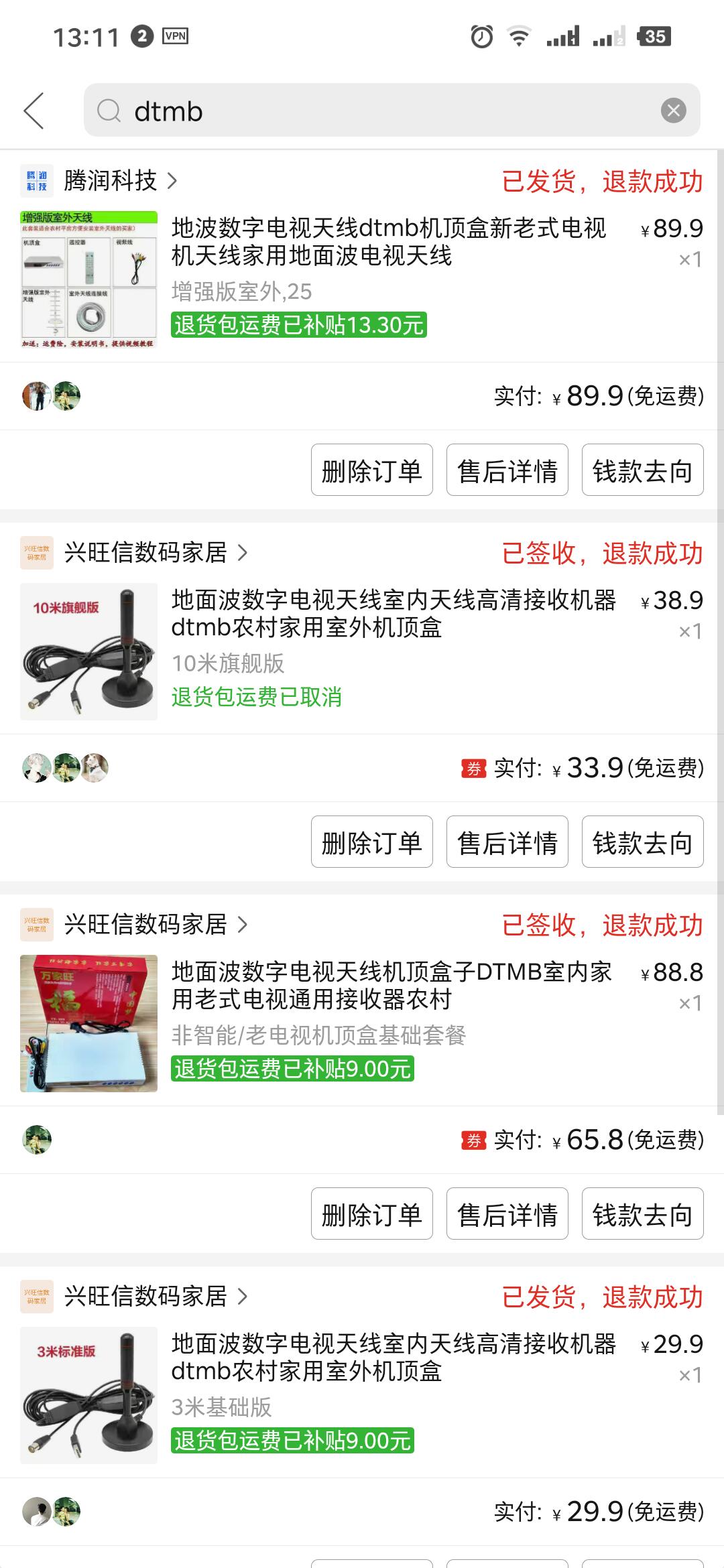Visit 兴旺信数码家居 shop above the 3米基础版 order
Image resolution: width=724 pixels, height=1568 pixels.
(146, 1297)
